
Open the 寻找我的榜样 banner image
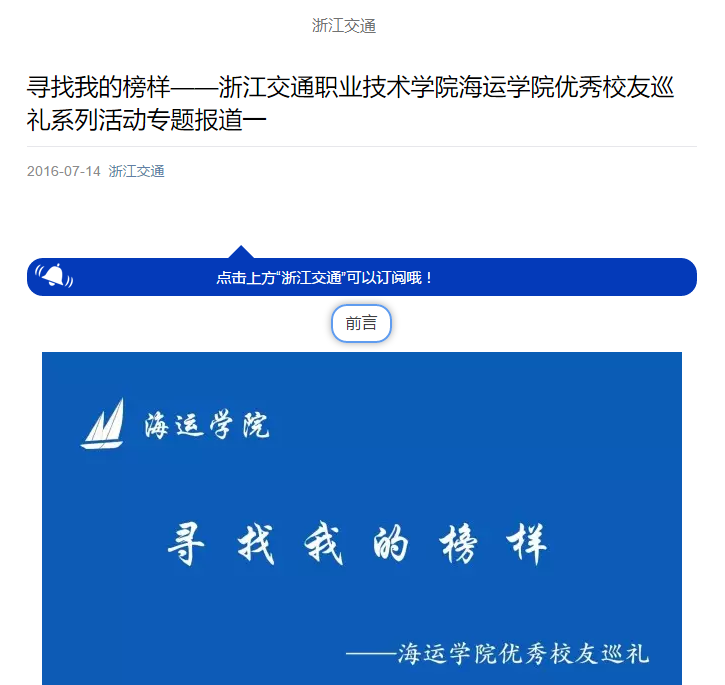coord(361,518)
